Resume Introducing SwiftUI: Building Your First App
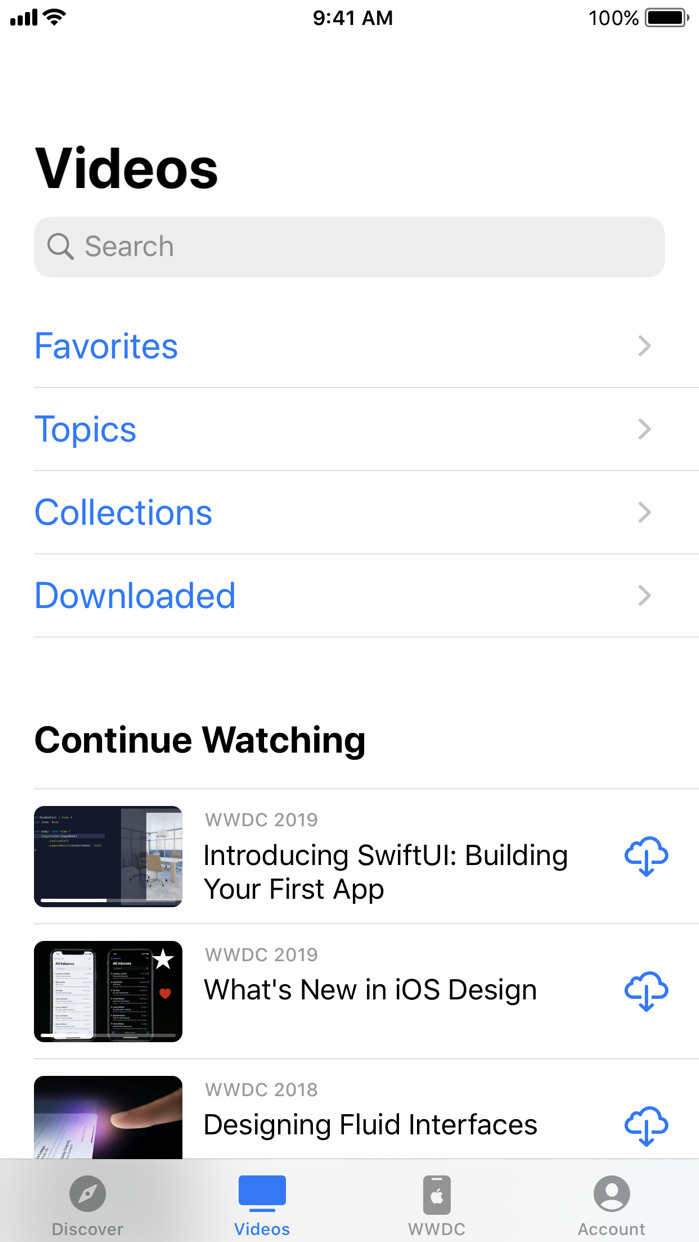The image size is (699, 1242). [385, 870]
